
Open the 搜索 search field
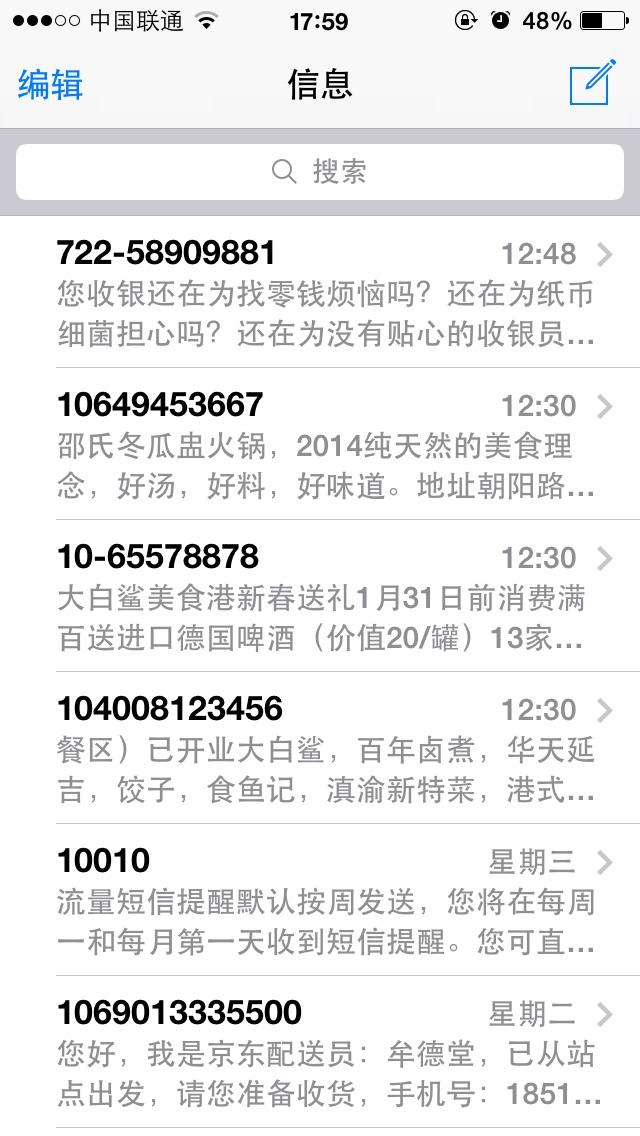(x=320, y=172)
